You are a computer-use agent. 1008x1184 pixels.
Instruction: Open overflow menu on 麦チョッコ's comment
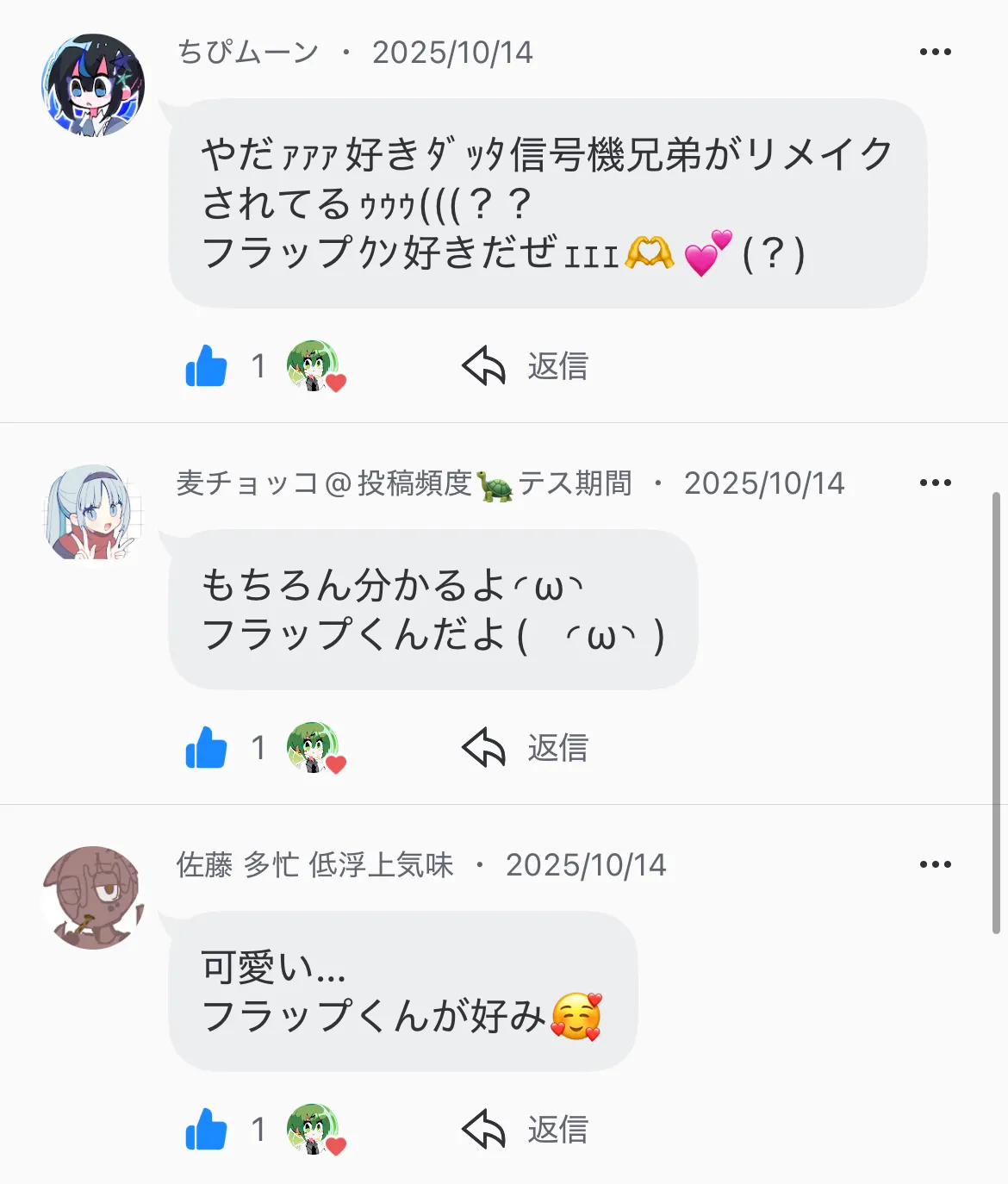935,483
